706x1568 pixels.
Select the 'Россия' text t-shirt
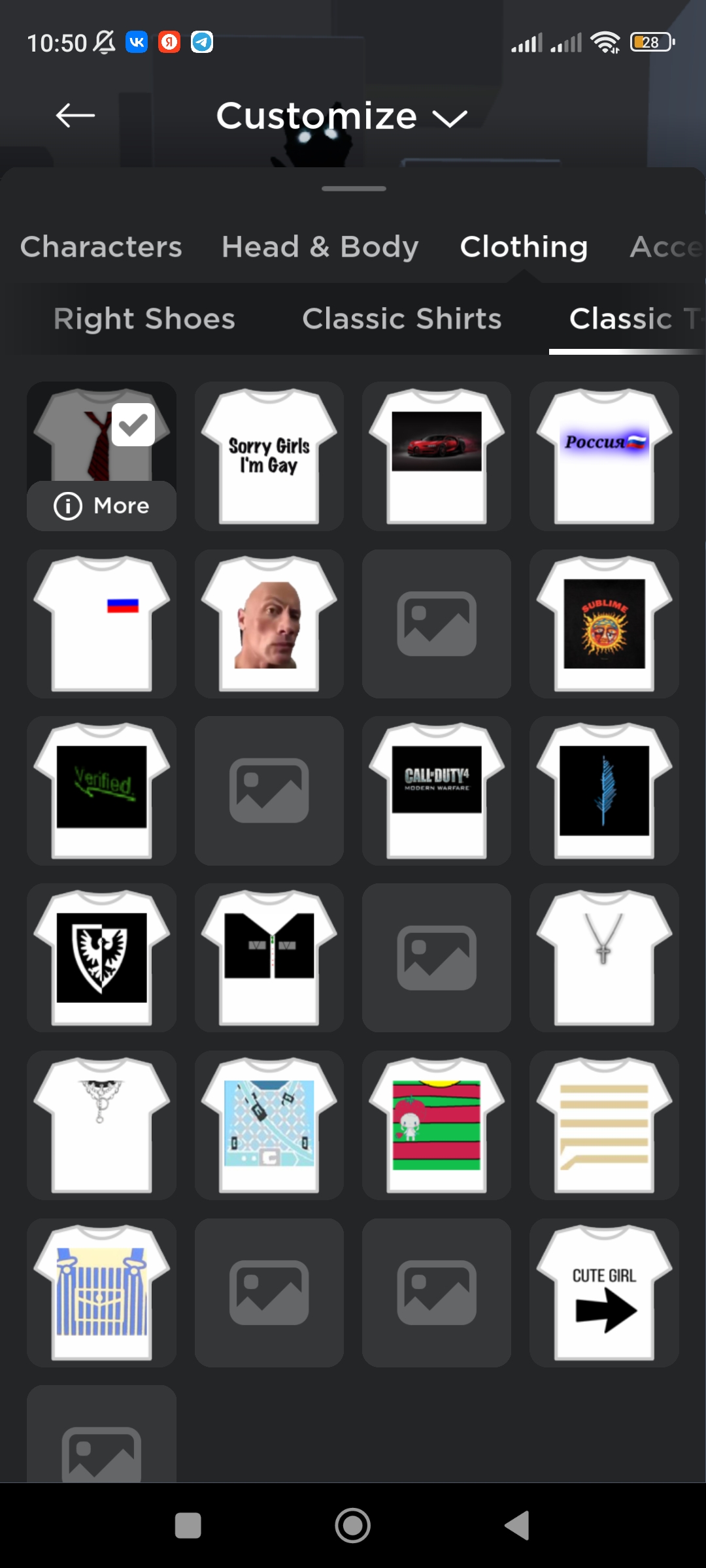point(604,456)
